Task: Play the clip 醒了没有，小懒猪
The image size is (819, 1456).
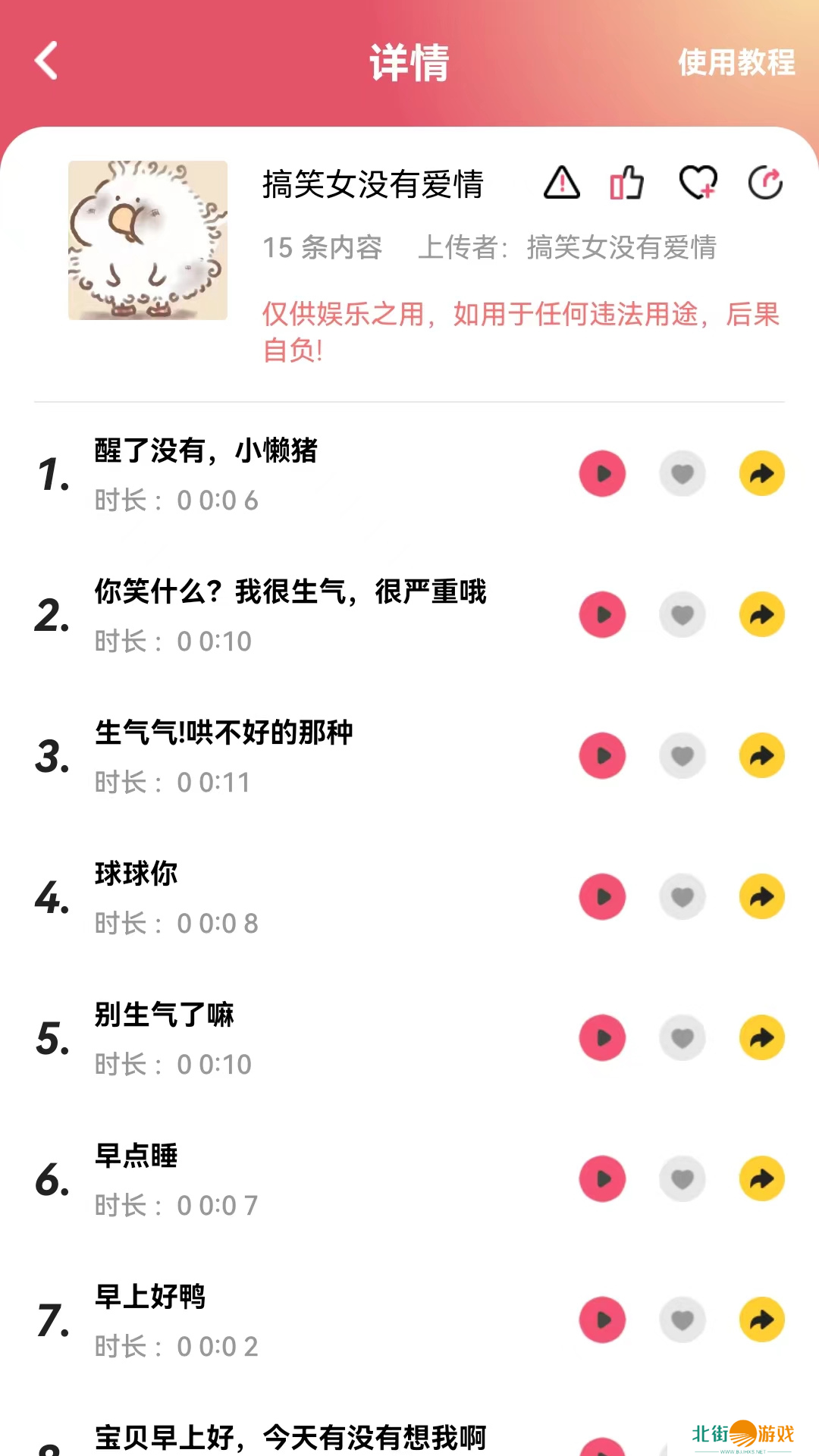Action: point(602,474)
